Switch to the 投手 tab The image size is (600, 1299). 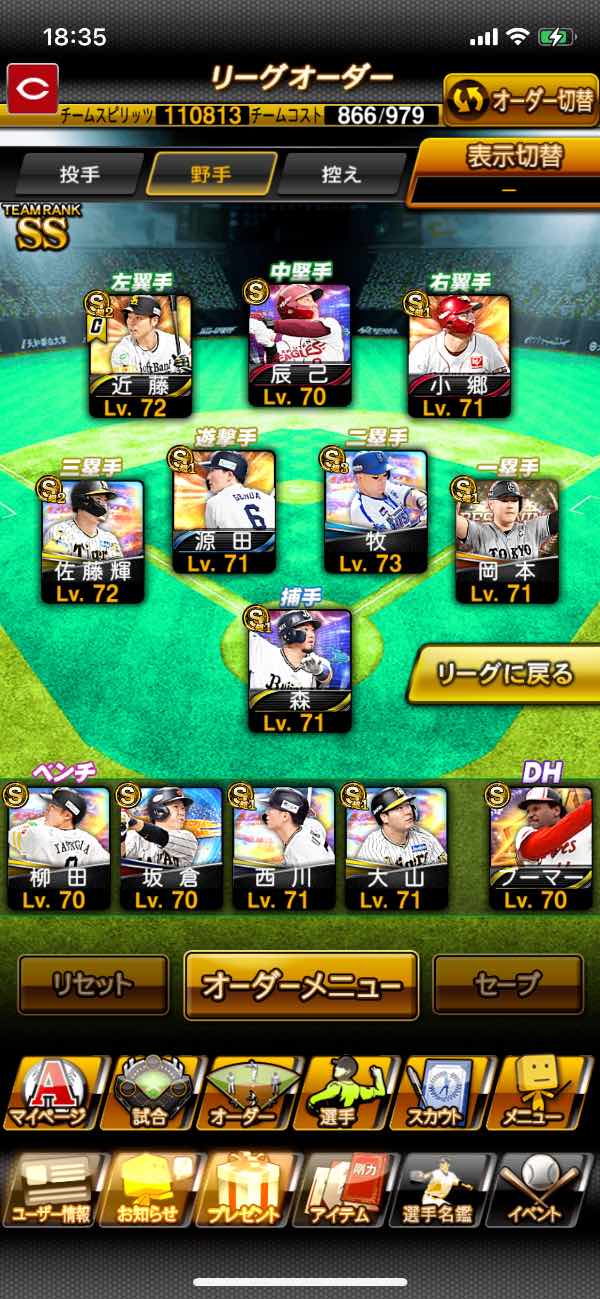click(79, 174)
